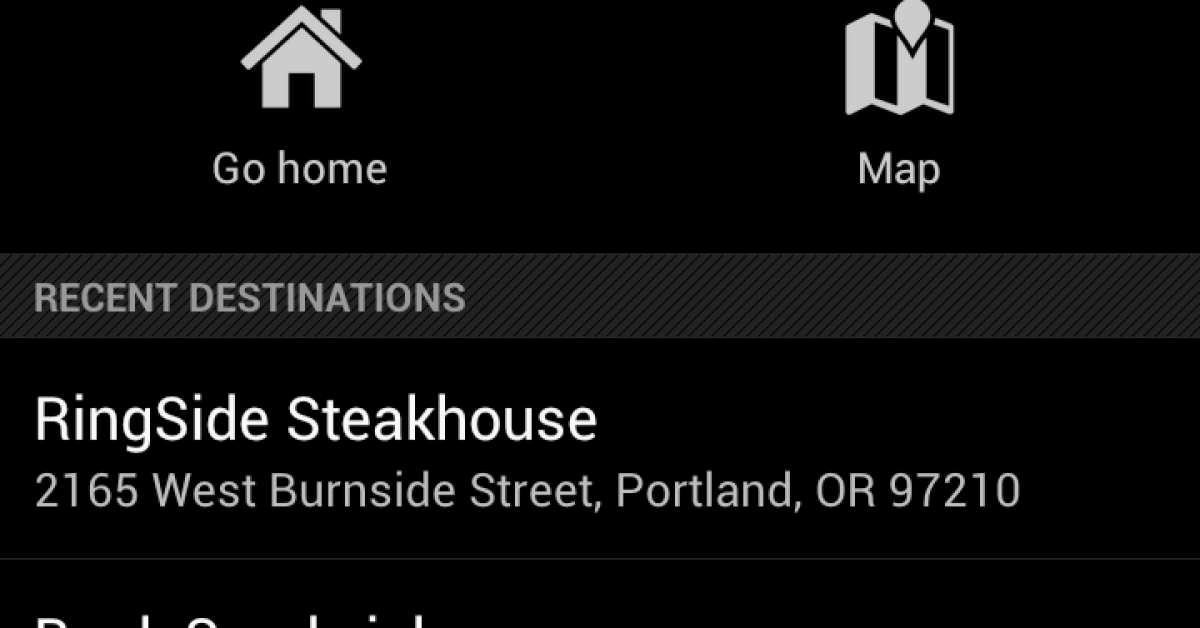Tap the Go home shortcut
The height and width of the screenshot is (628, 1200).
coord(300,100)
